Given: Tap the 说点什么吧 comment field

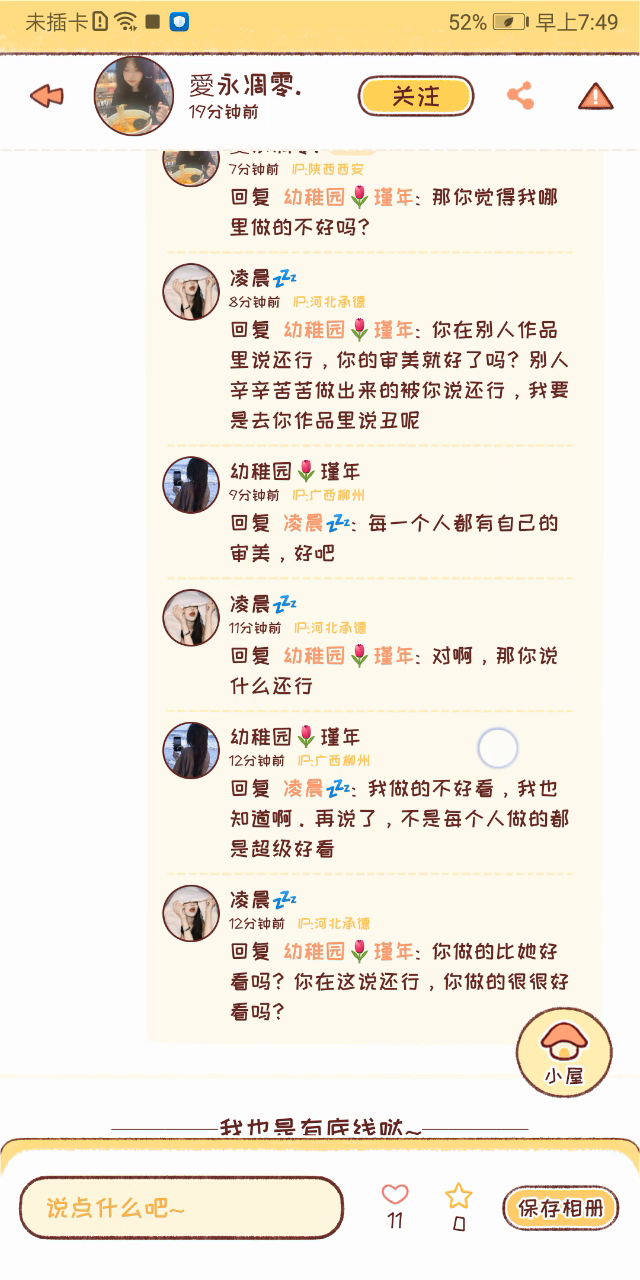Looking at the screenshot, I should click(x=181, y=1208).
